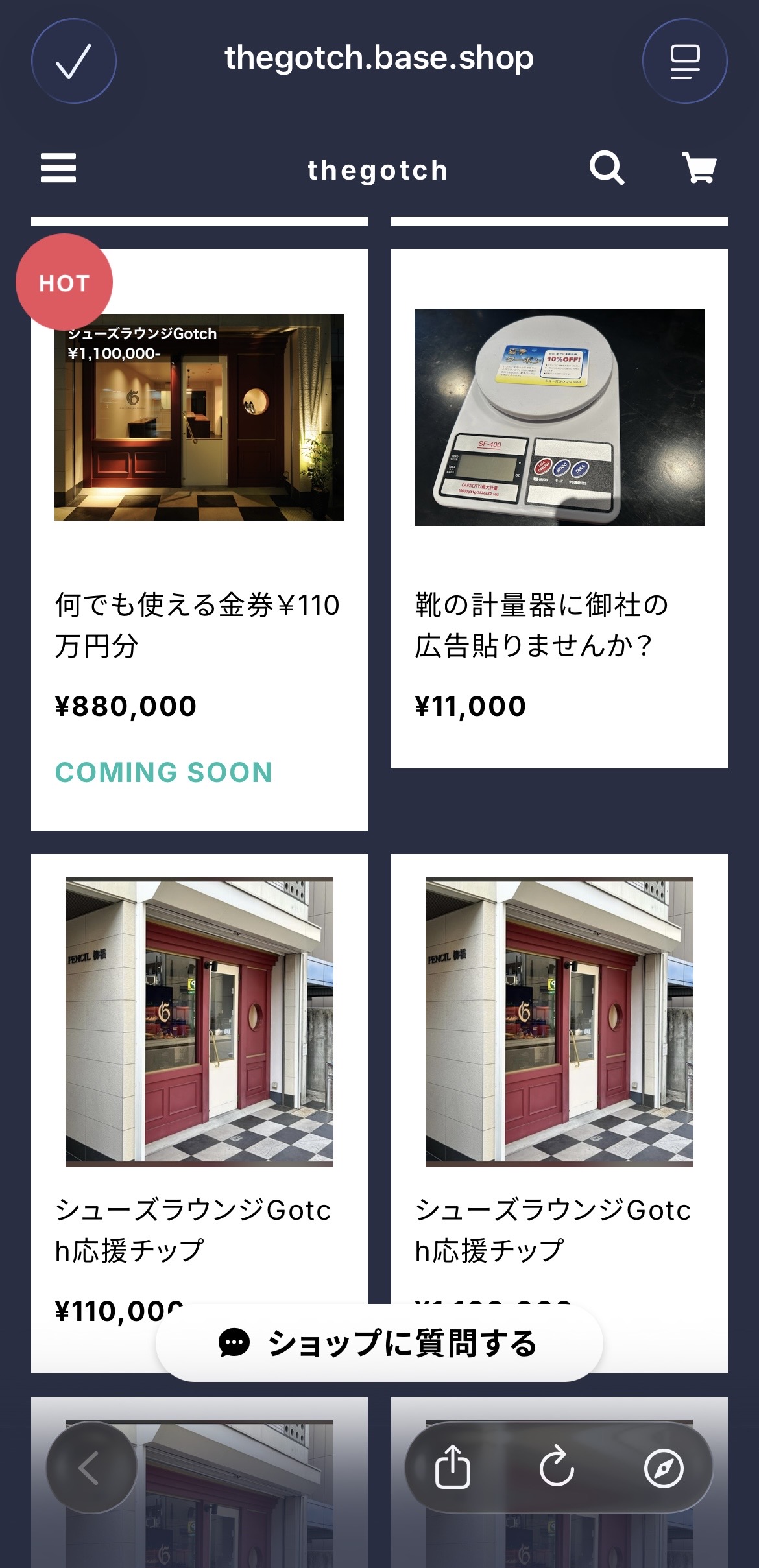The height and width of the screenshot is (1568, 759).
Task: Tap thegotch shop title
Action: pyautogui.click(x=378, y=171)
